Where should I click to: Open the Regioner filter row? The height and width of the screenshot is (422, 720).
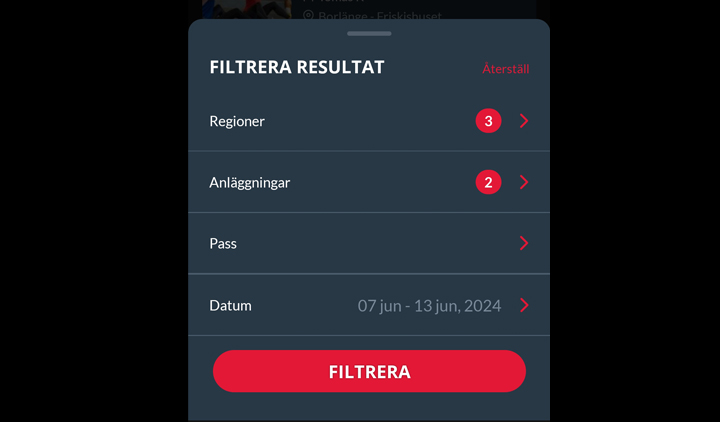(x=368, y=121)
